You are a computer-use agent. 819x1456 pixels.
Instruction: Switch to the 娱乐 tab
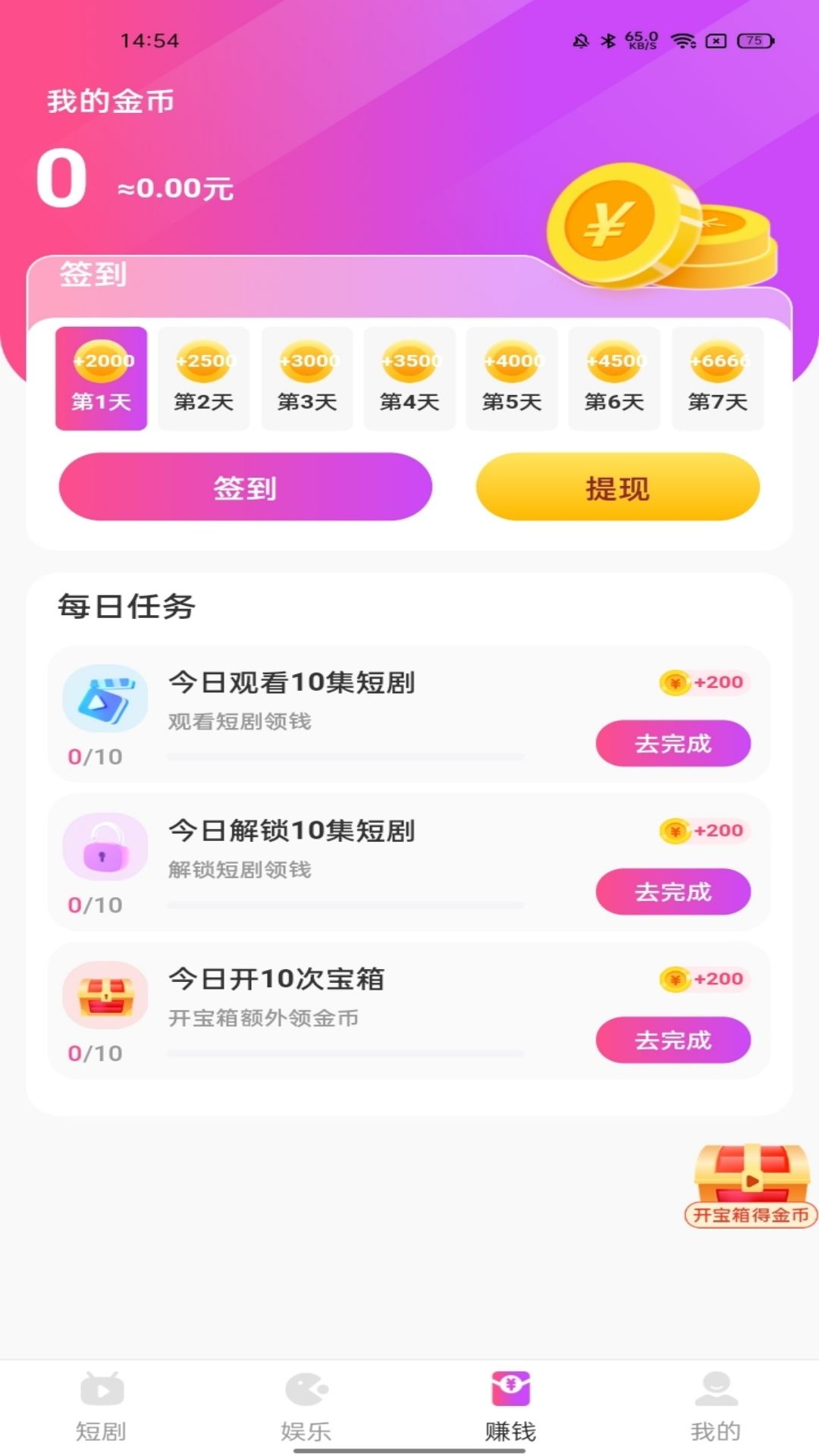click(x=306, y=1407)
